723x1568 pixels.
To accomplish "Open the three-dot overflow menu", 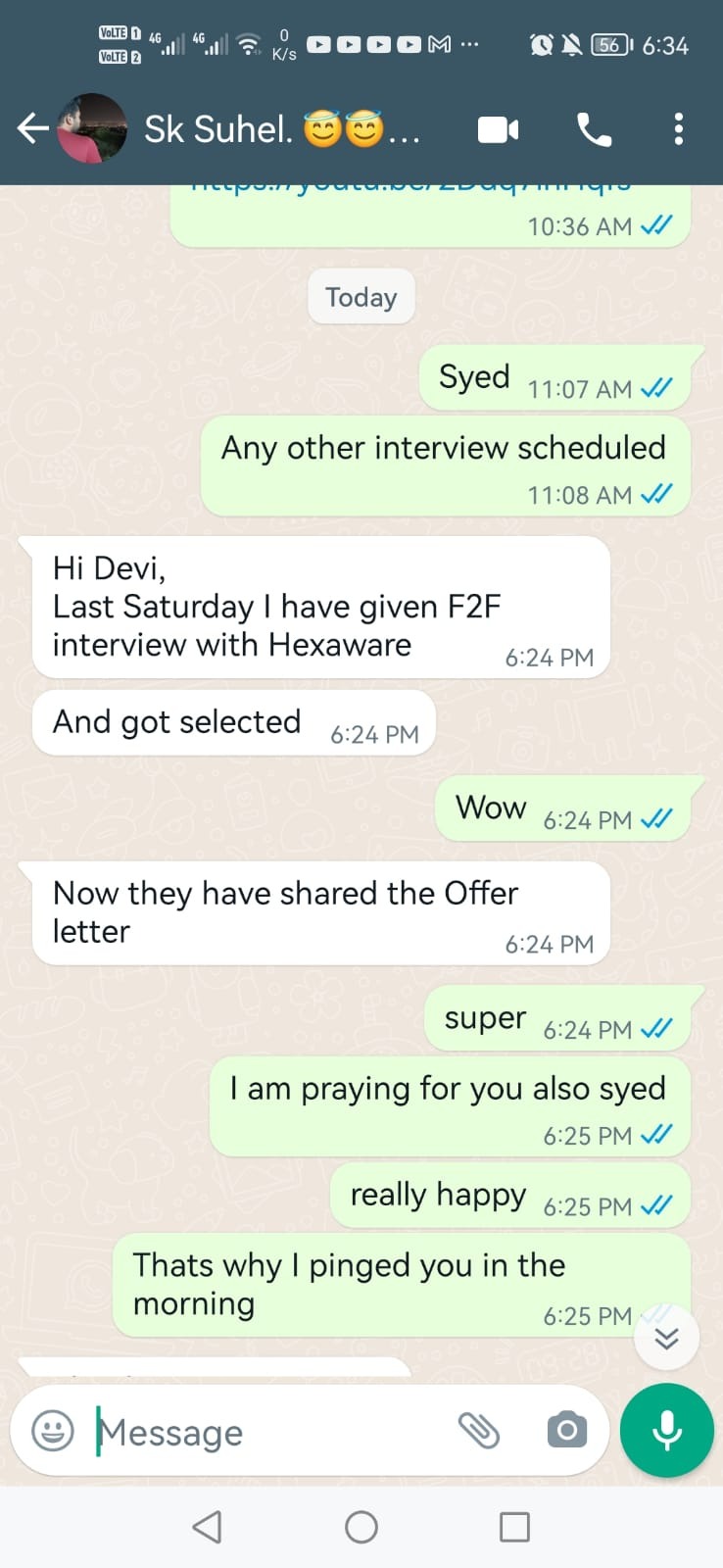I will pyautogui.click(x=678, y=129).
